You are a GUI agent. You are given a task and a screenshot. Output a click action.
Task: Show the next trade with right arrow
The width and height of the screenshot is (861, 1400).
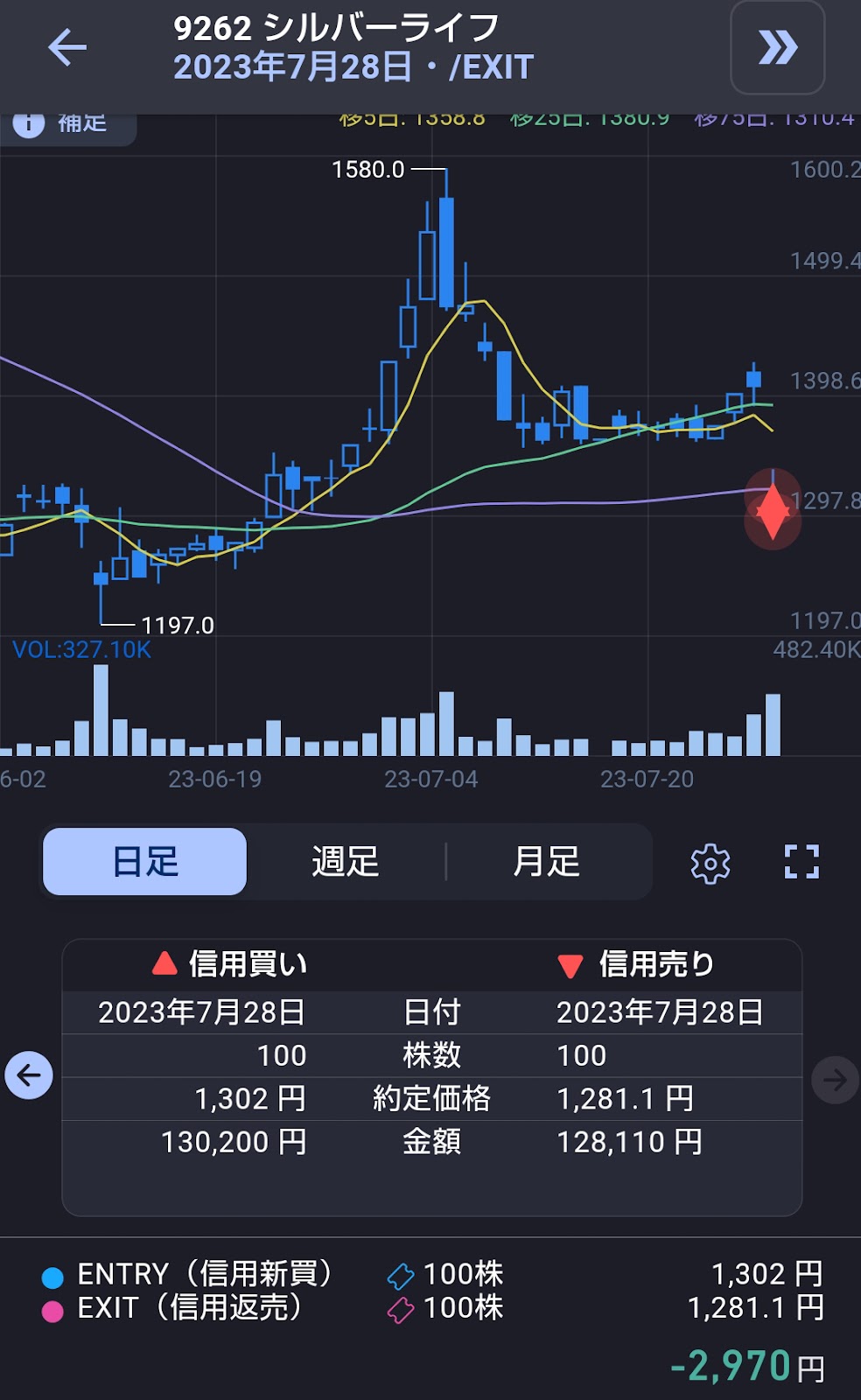pyautogui.click(x=835, y=1079)
